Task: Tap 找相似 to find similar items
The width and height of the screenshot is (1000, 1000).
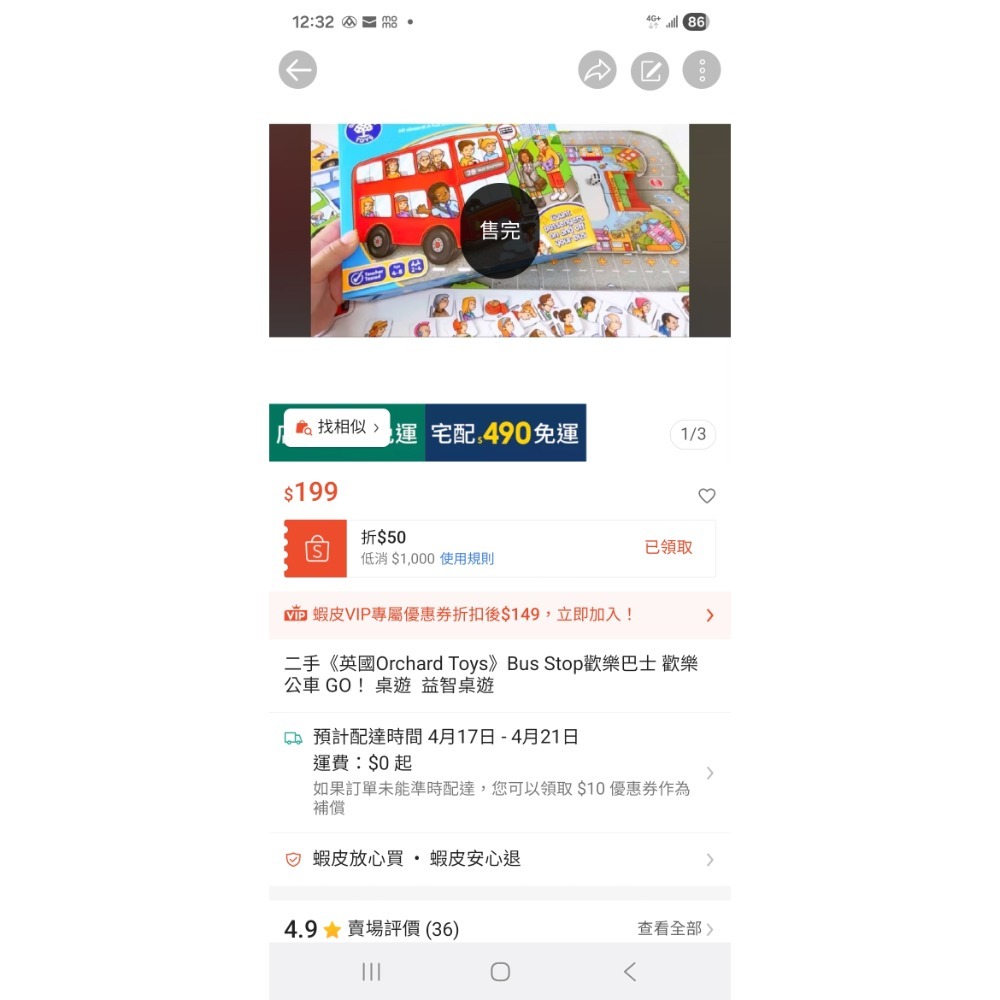Action: 338,427
